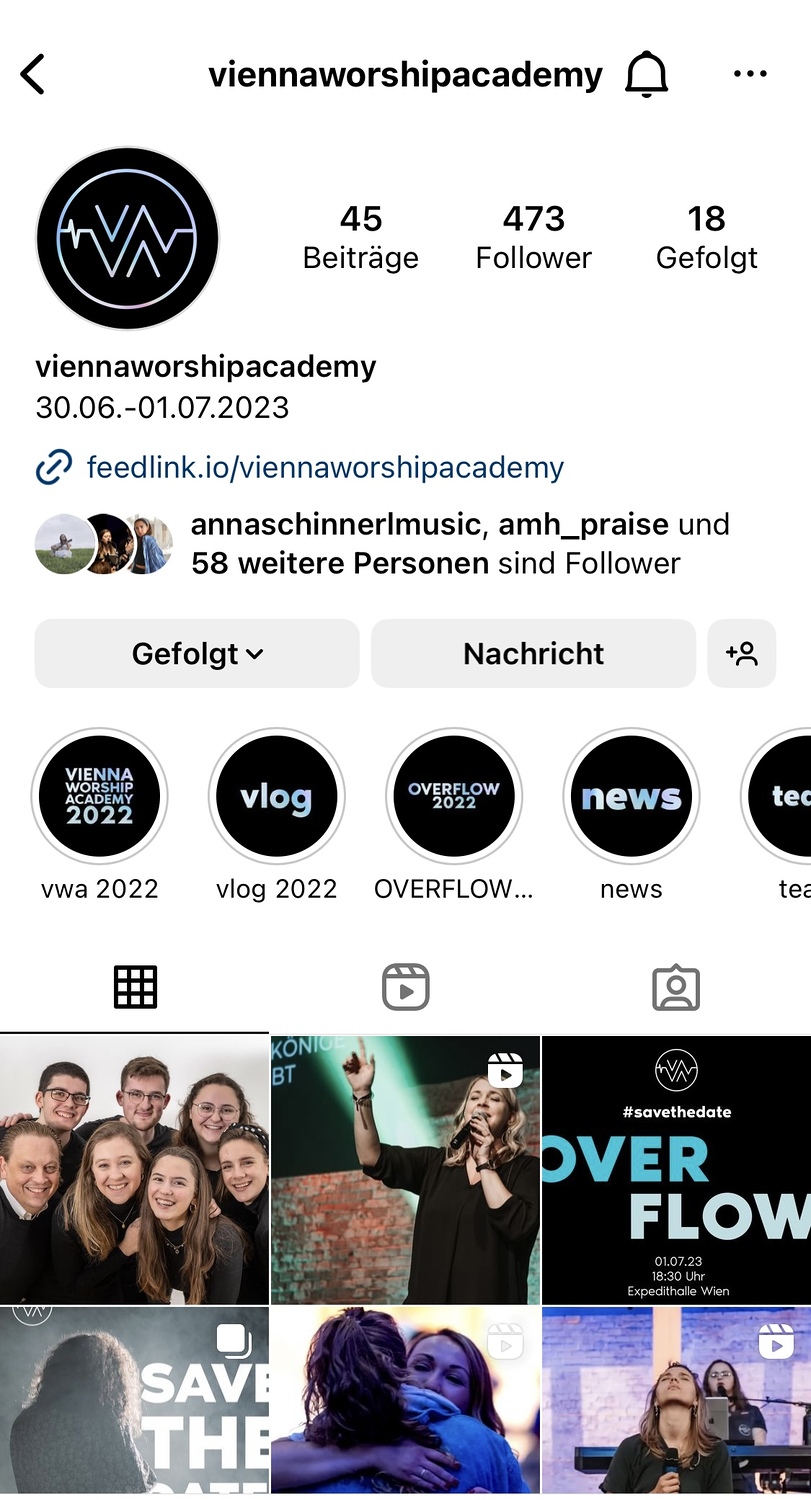
Task: Go back with the top-left arrow
Action: tap(33, 75)
